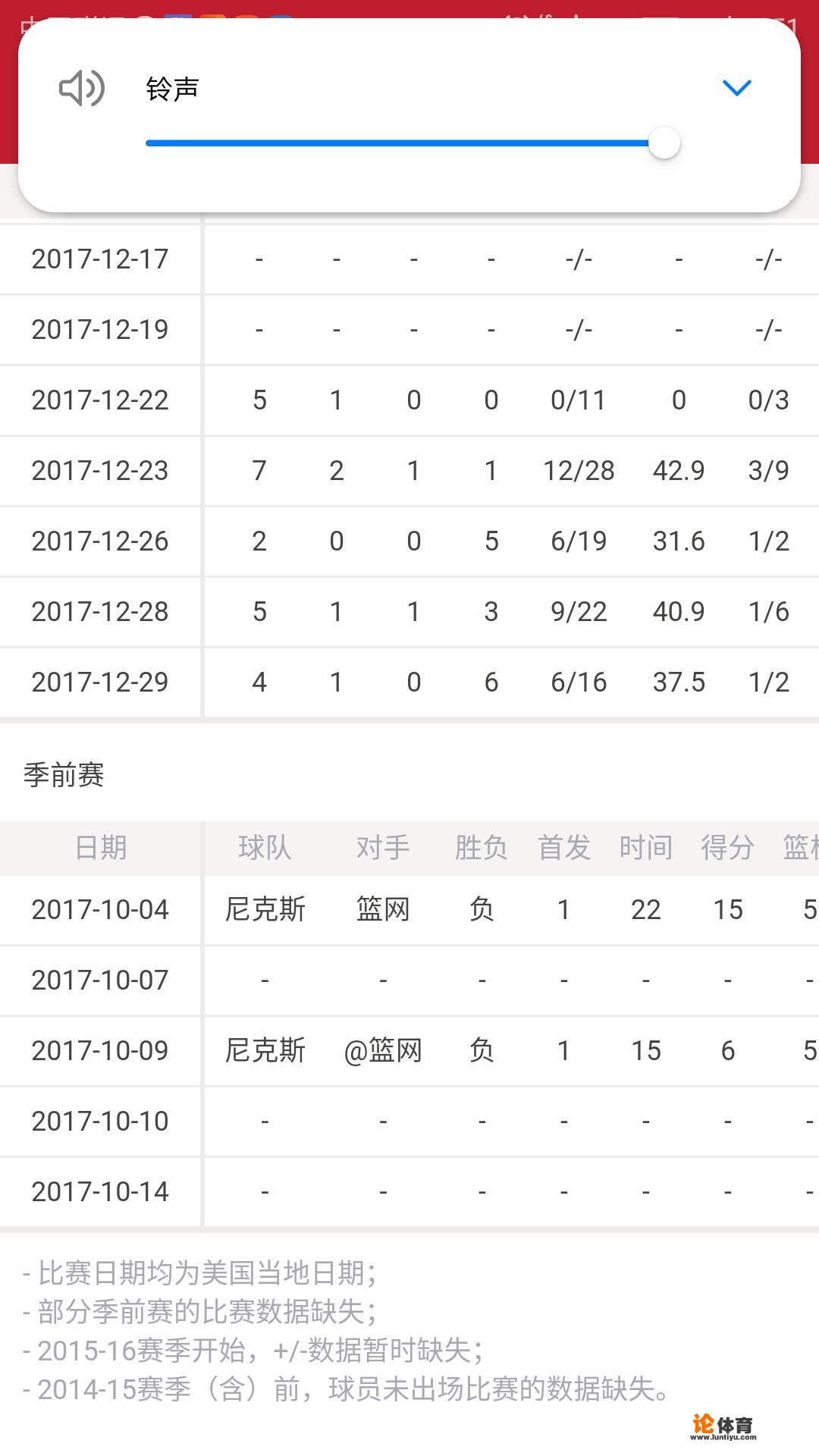Viewport: 819px width, 1456px height.
Task: Select the 负 loss indicator for 2017-10-04
Action: coord(482,909)
